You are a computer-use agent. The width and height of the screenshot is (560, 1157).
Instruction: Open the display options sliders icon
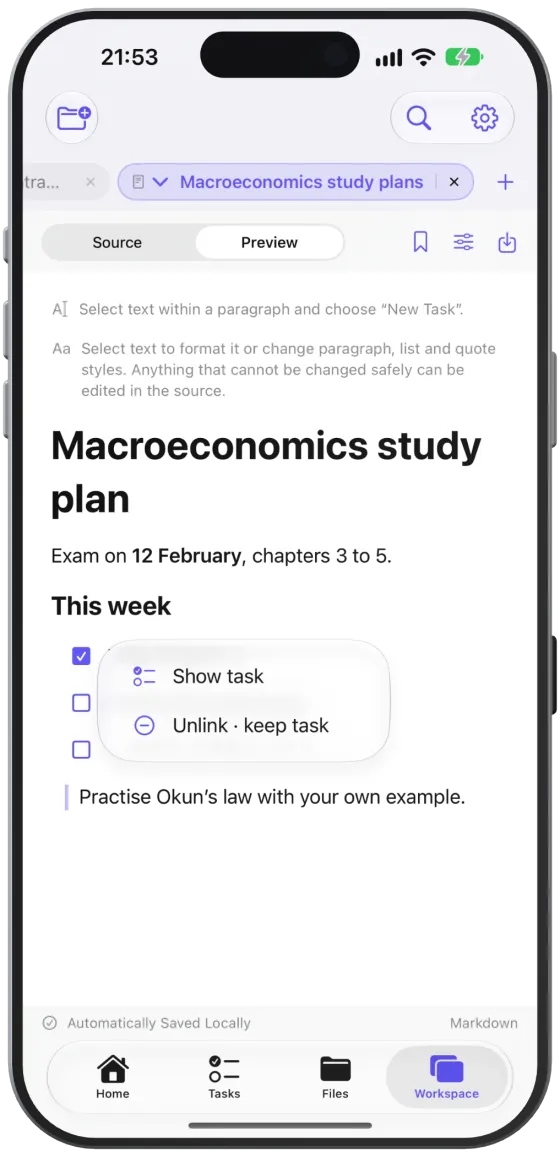point(463,242)
